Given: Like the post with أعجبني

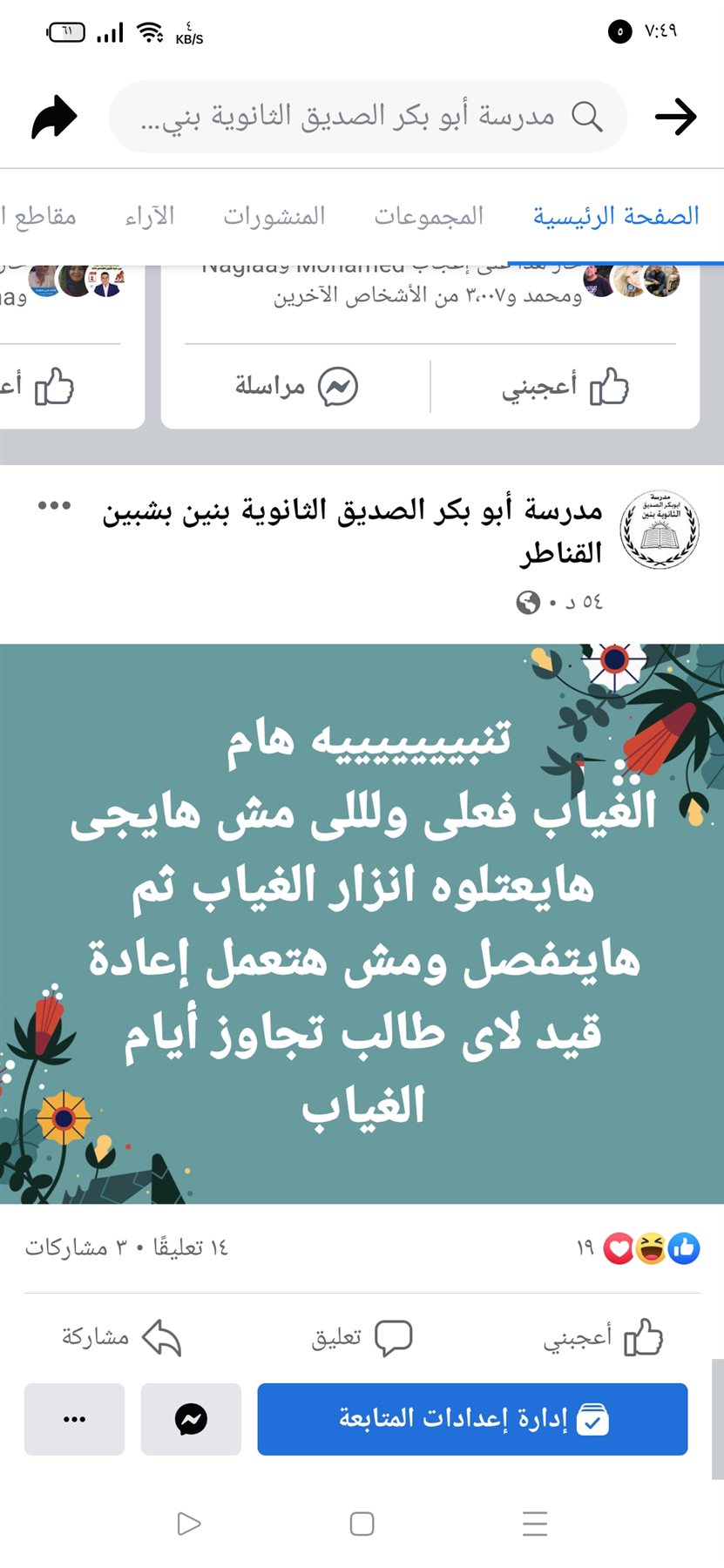Looking at the screenshot, I should [x=603, y=1337].
